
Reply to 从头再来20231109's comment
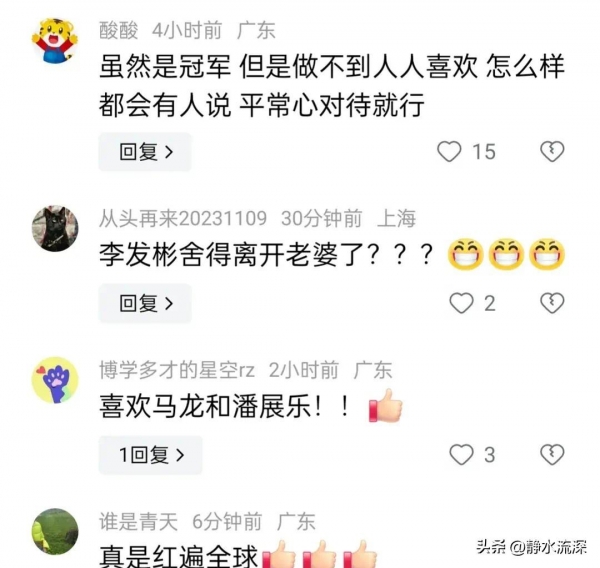[x=145, y=303]
